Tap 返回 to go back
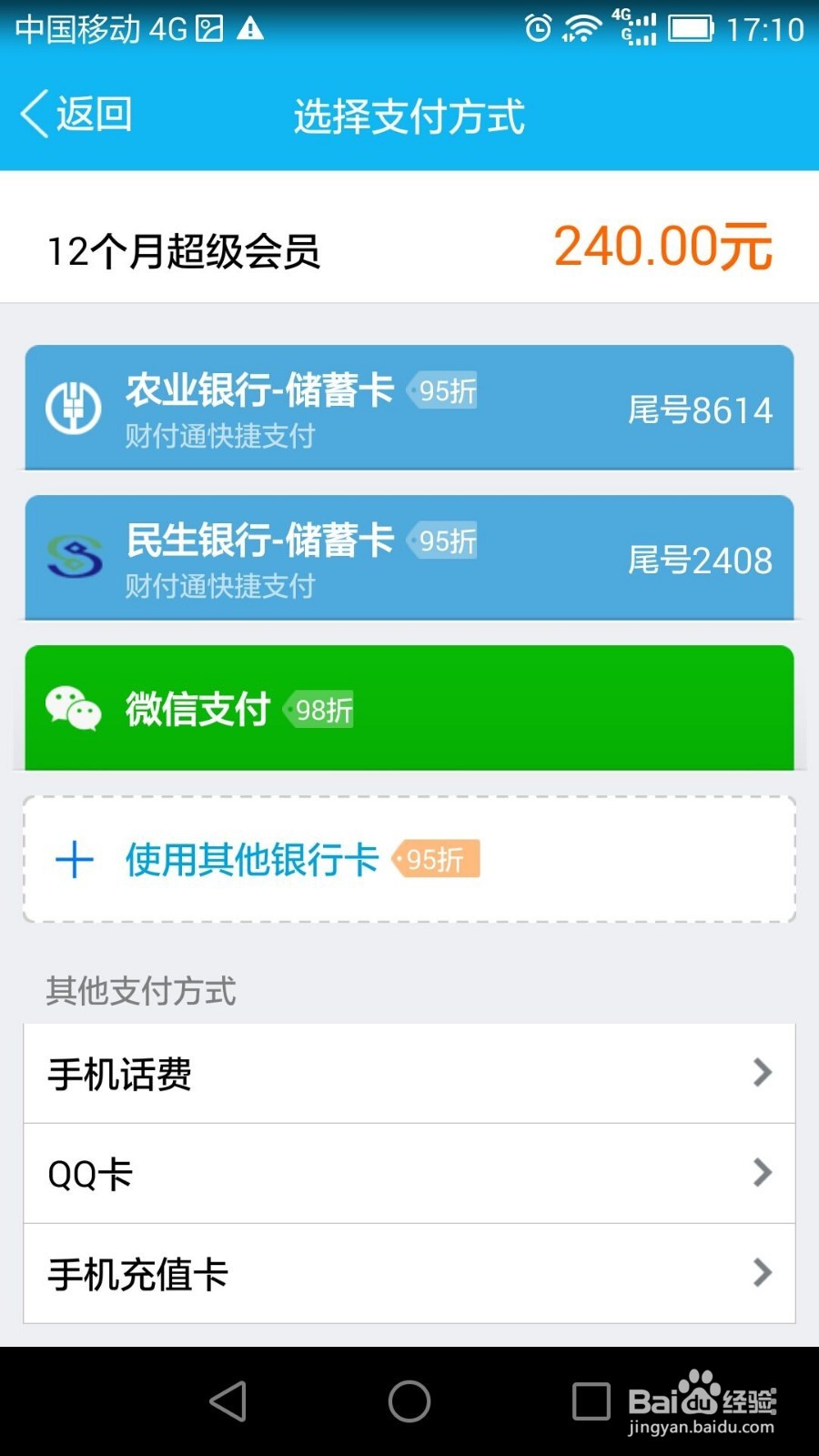The width and height of the screenshot is (819, 1456). [77, 116]
